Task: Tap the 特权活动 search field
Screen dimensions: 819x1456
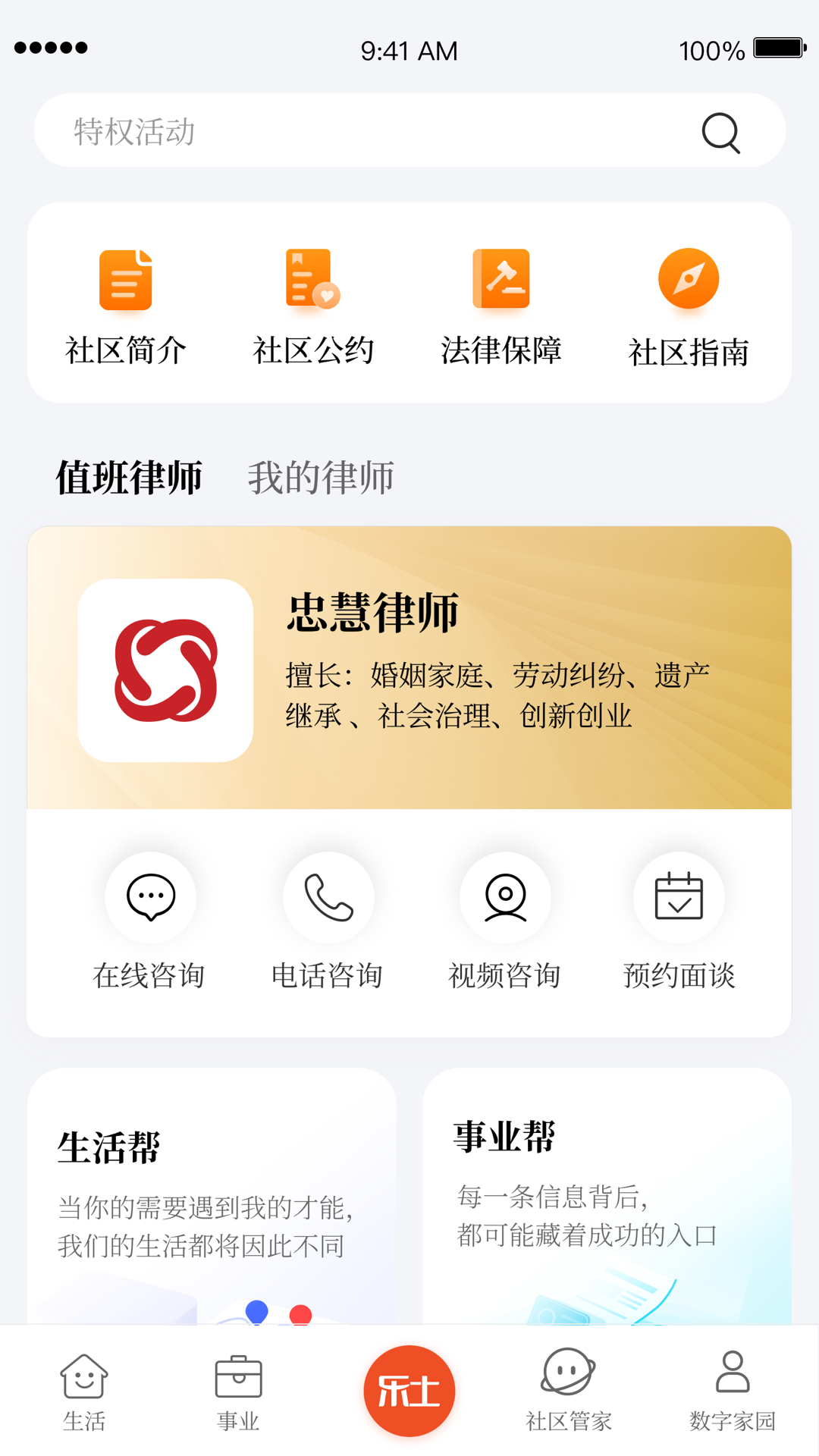Action: (x=364, y=131)
